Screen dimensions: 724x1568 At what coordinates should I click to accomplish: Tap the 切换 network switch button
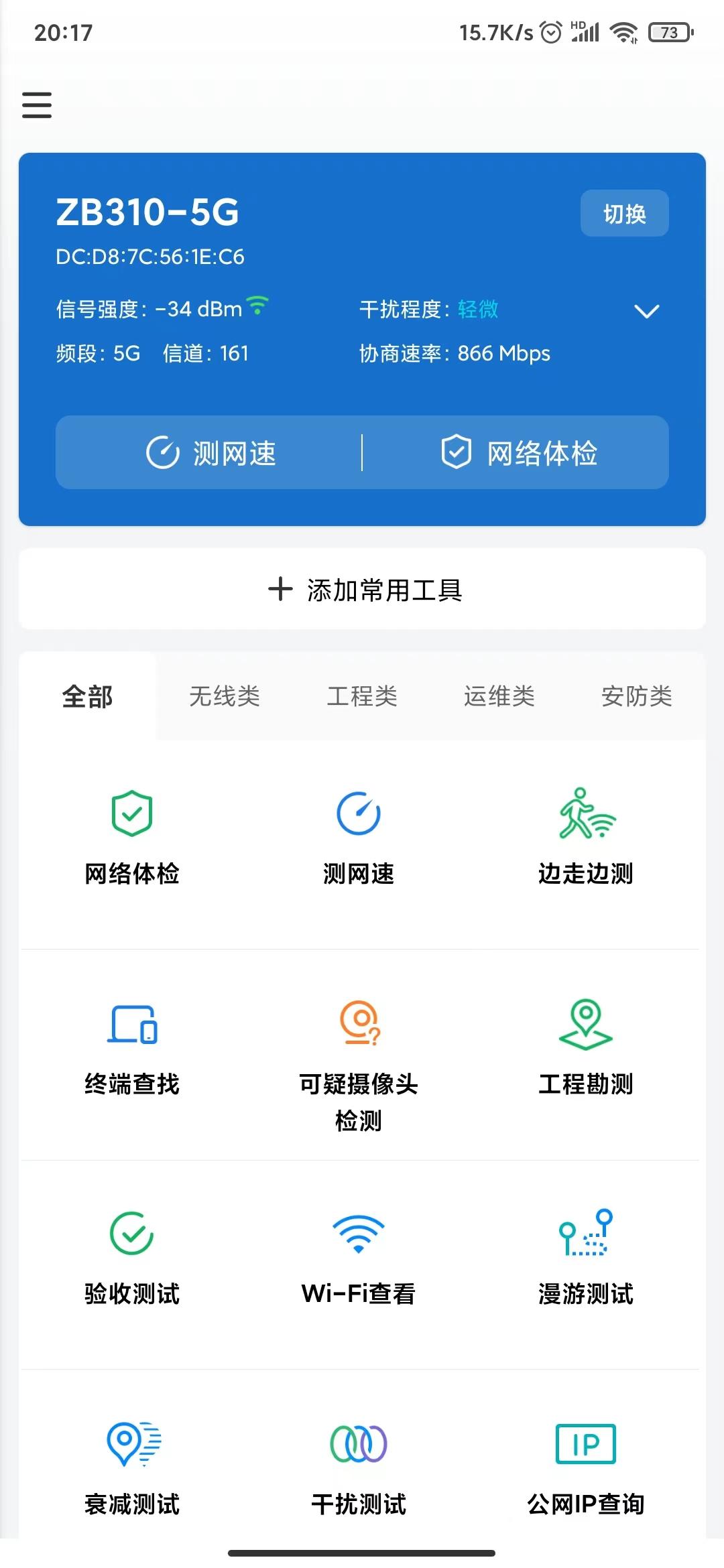click(x=623, y=213)
